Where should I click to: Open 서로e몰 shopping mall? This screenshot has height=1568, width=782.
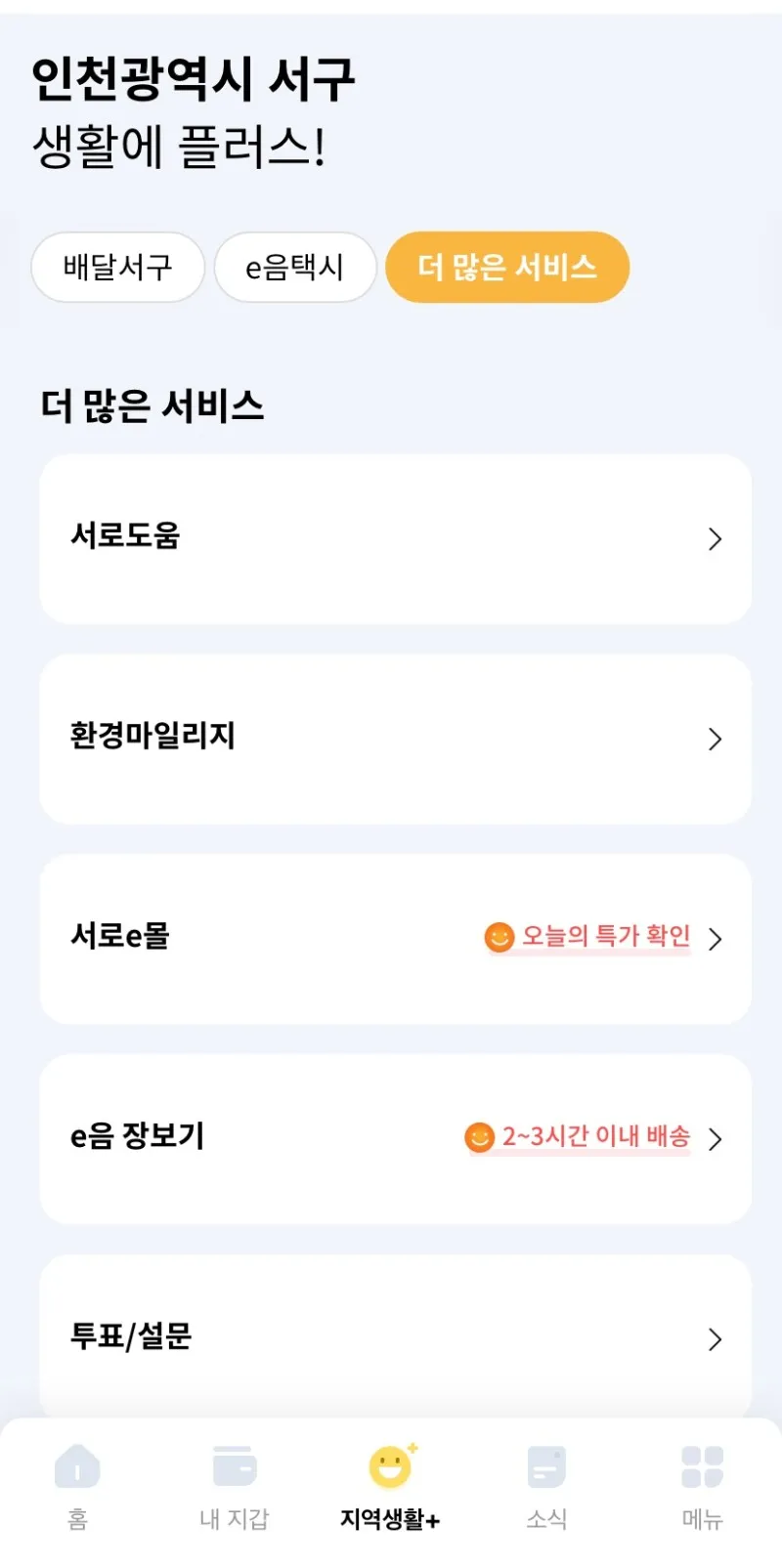(395, 939)
